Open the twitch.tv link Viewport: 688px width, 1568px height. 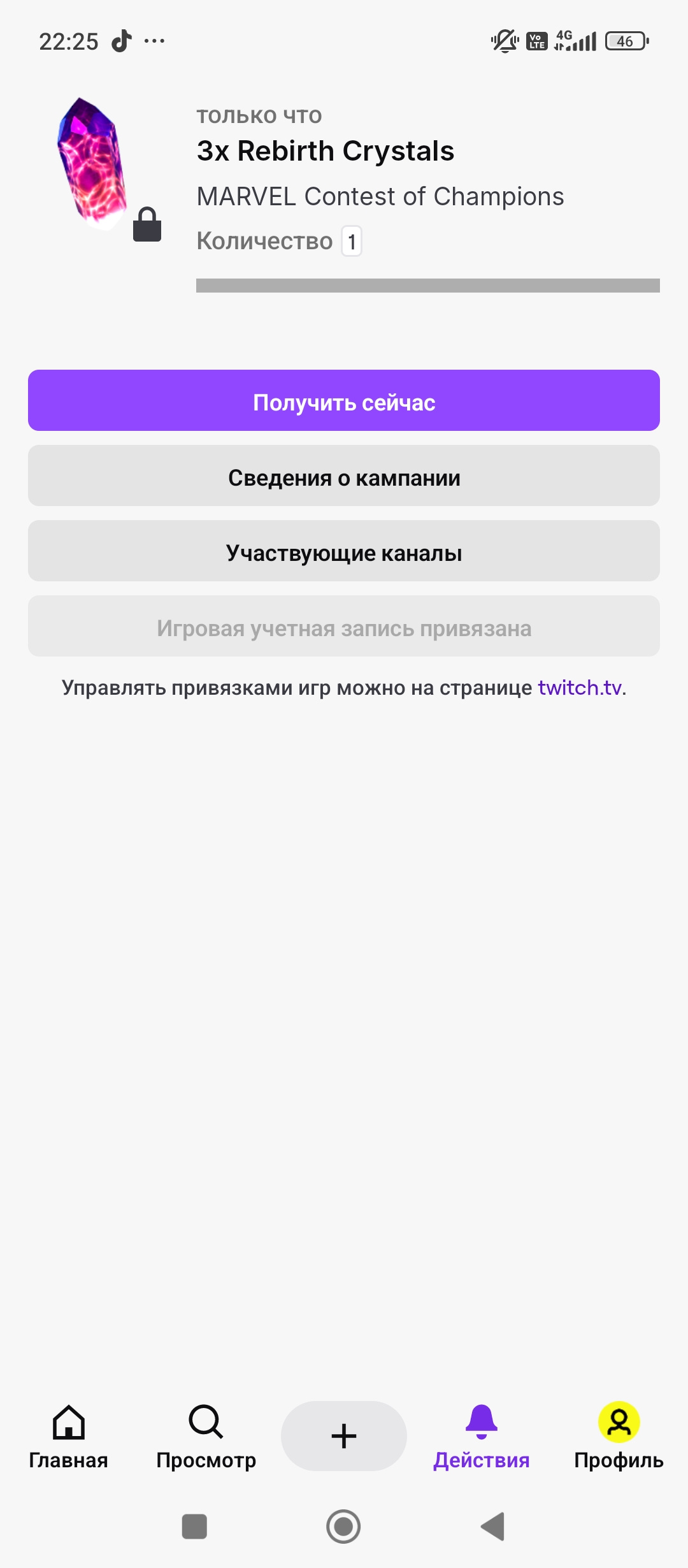[x=580, y=688]
